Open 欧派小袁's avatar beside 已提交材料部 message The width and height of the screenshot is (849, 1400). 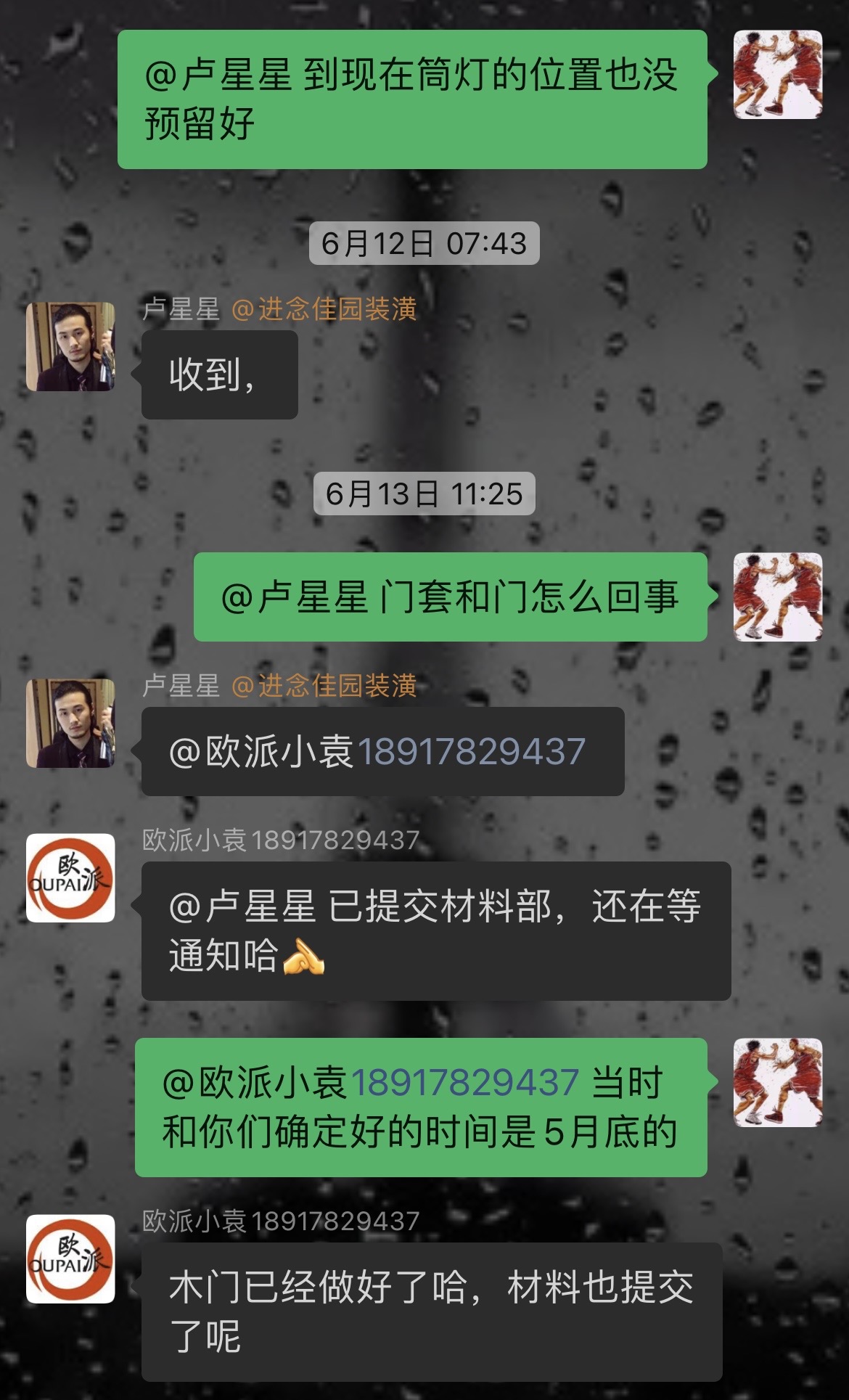(x=70, y=878)
